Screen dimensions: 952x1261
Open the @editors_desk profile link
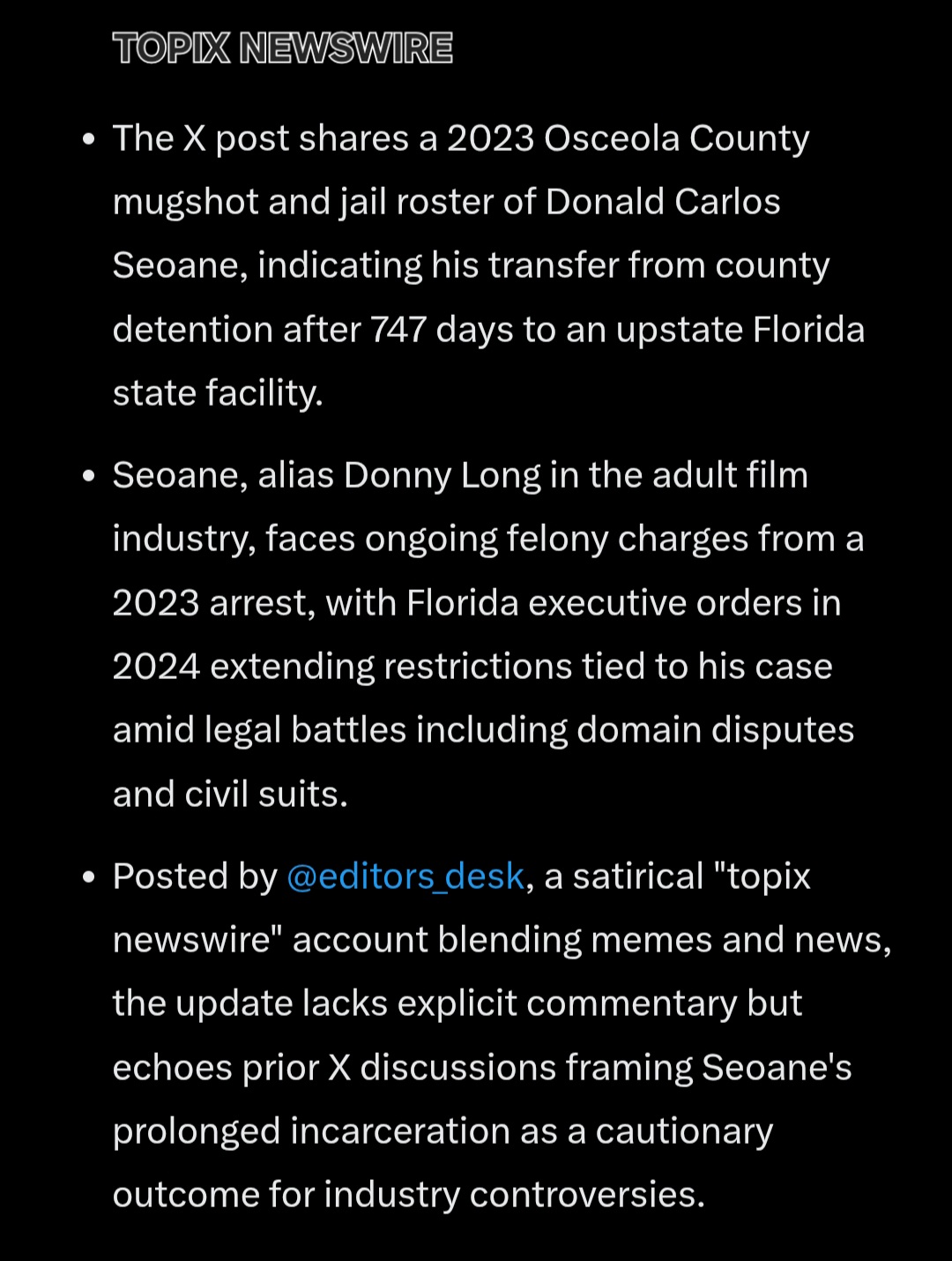point(405,877)
